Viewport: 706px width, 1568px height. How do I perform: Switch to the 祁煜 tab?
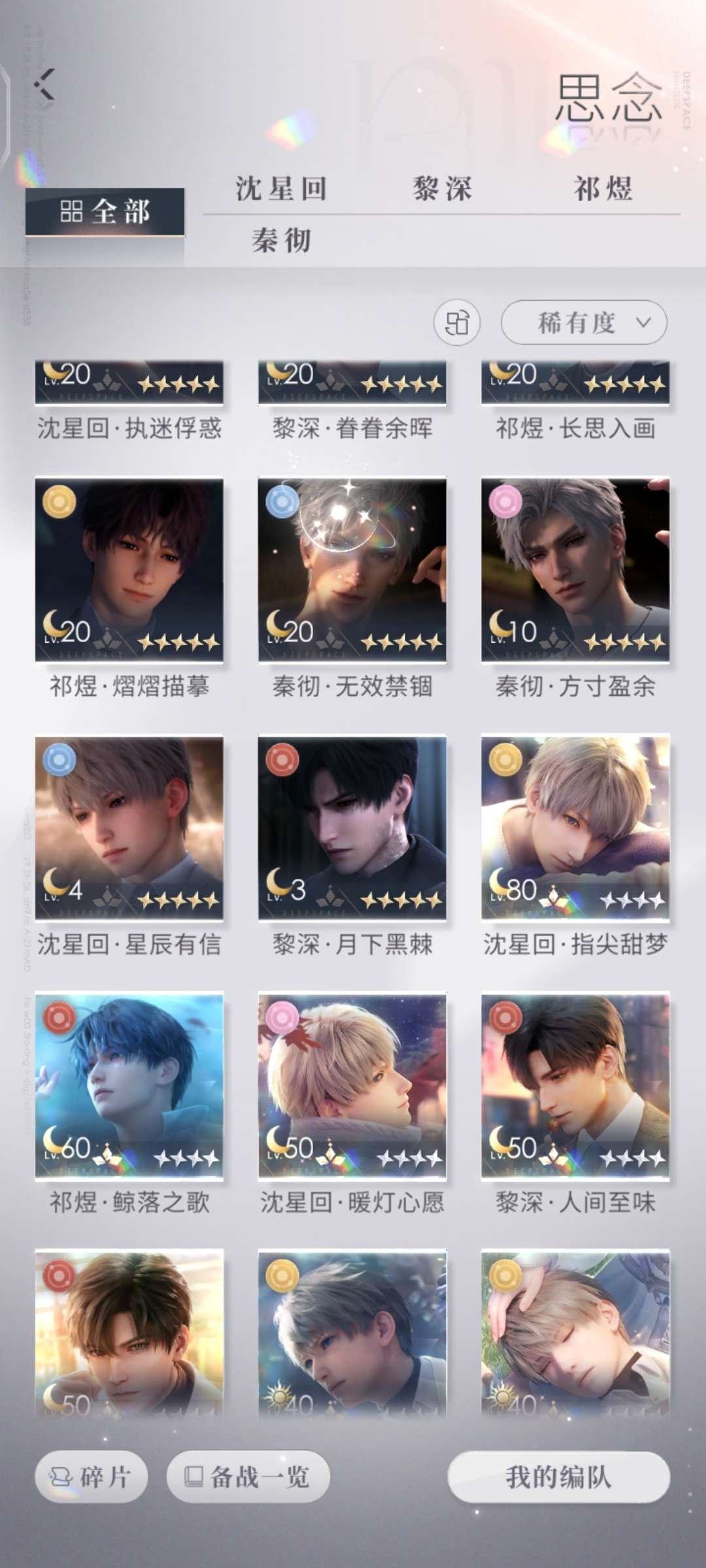point(603,189)
